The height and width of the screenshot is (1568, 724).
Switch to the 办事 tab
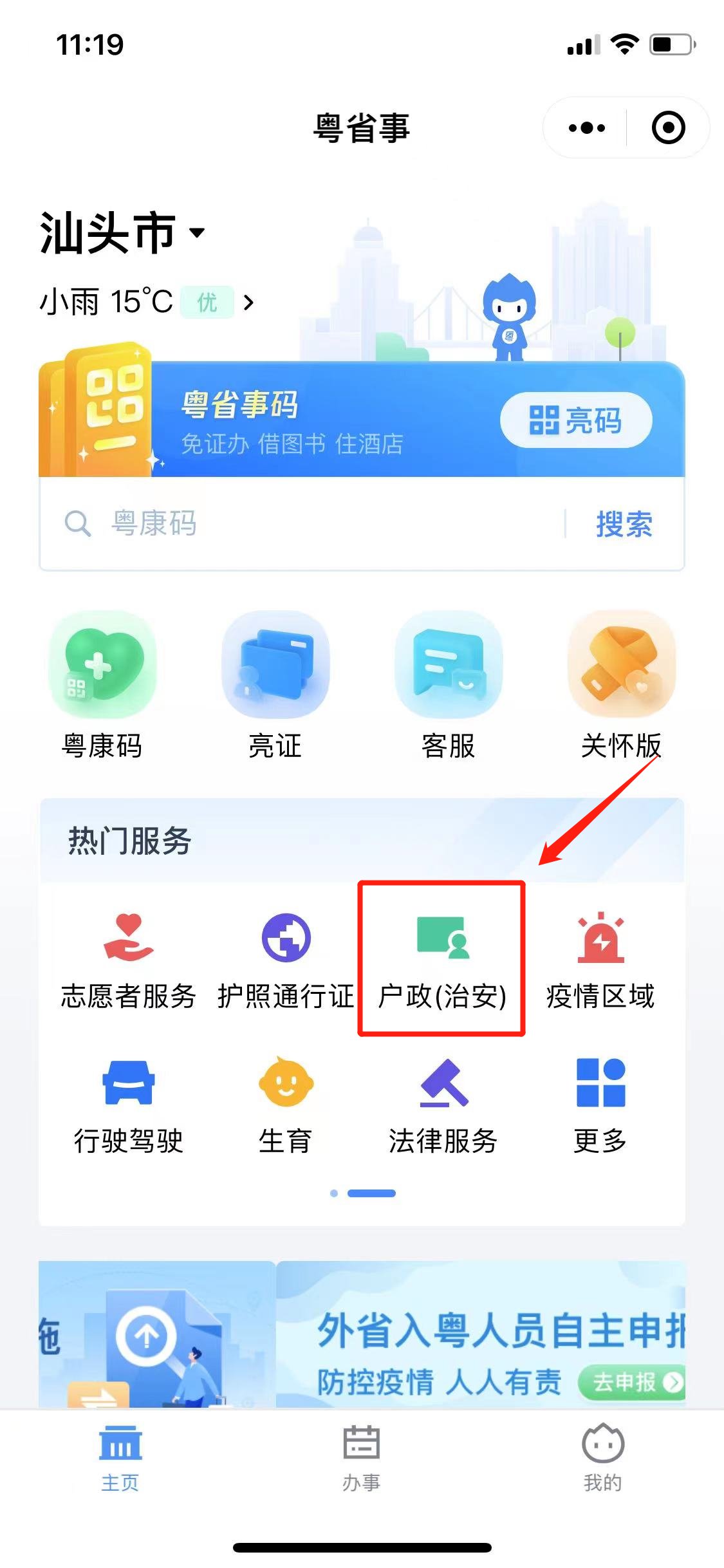[x=361, y=1456]
